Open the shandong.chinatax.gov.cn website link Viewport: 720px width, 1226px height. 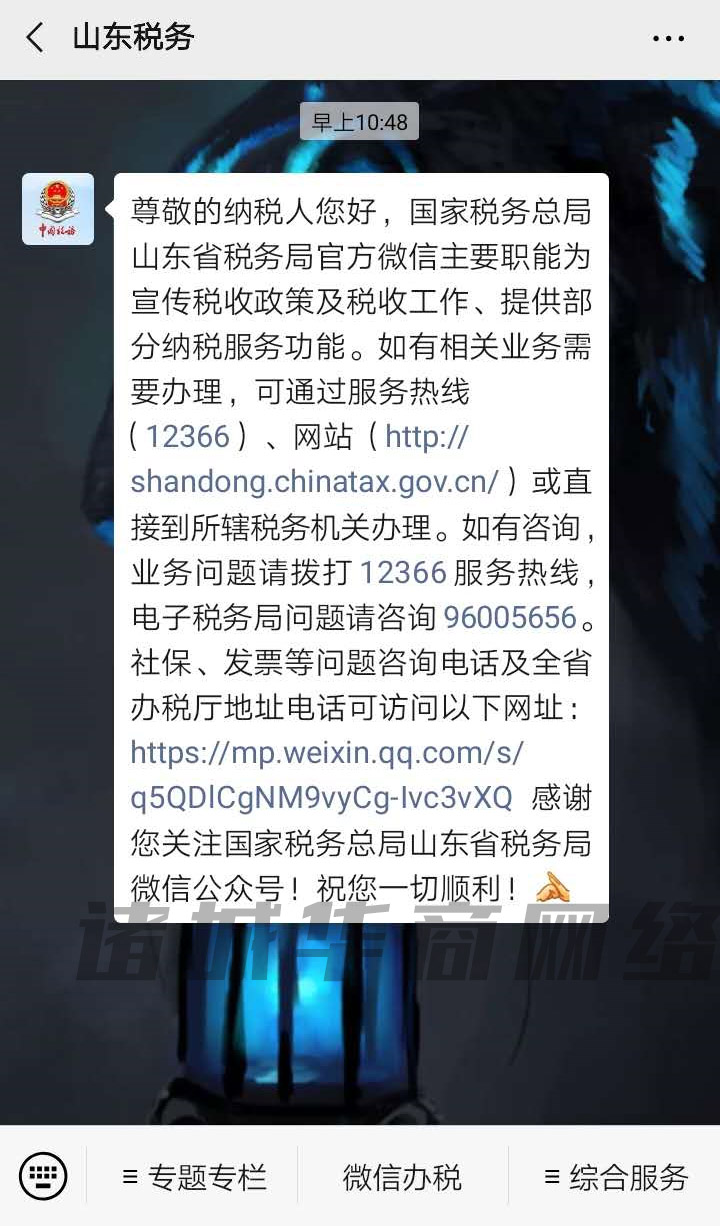pyautogui.click(x=314, y=481)
